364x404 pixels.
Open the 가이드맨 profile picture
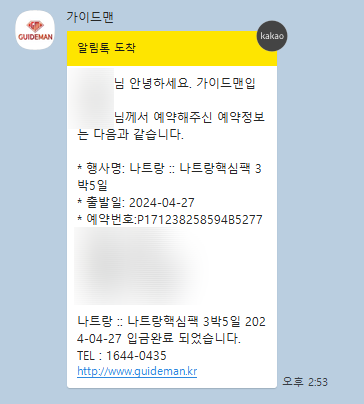(35, 30)
